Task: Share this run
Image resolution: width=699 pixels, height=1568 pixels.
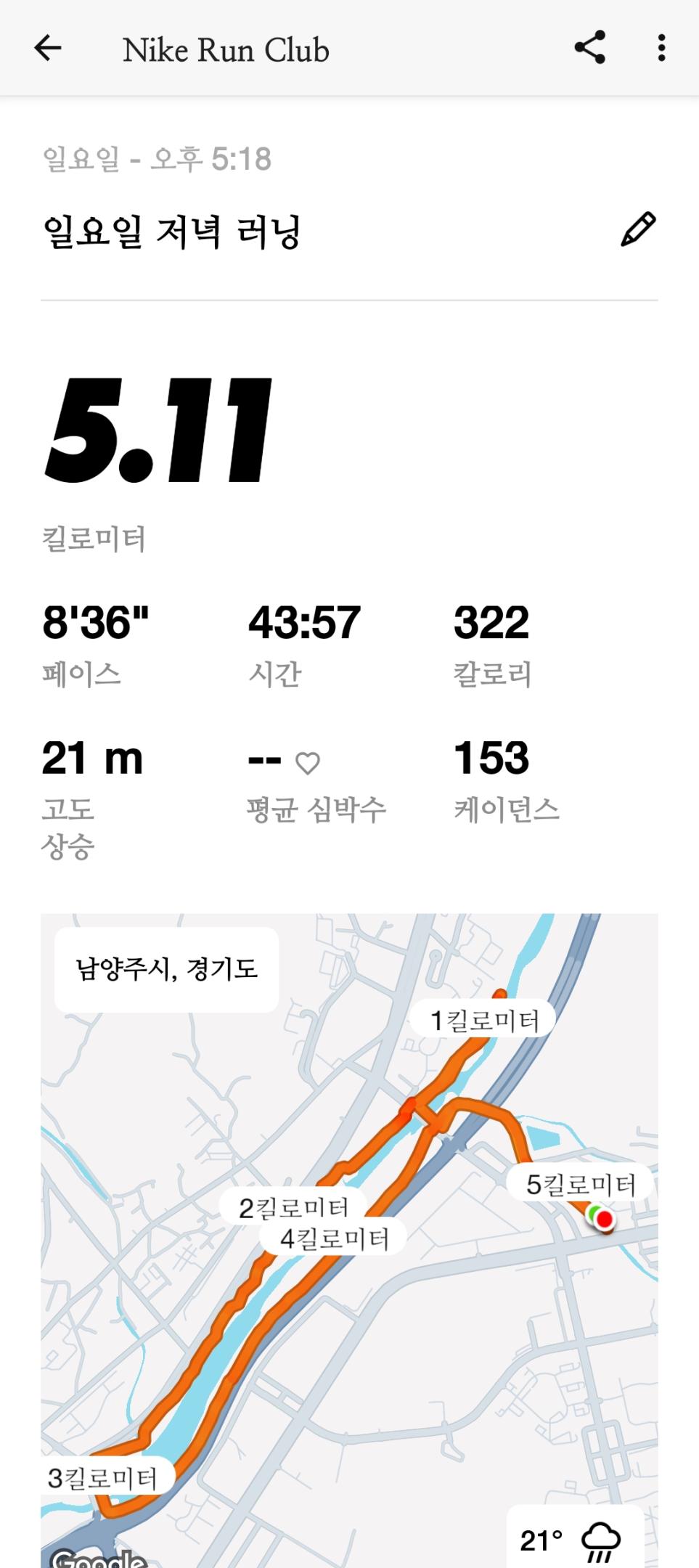Action: (589, 48)
